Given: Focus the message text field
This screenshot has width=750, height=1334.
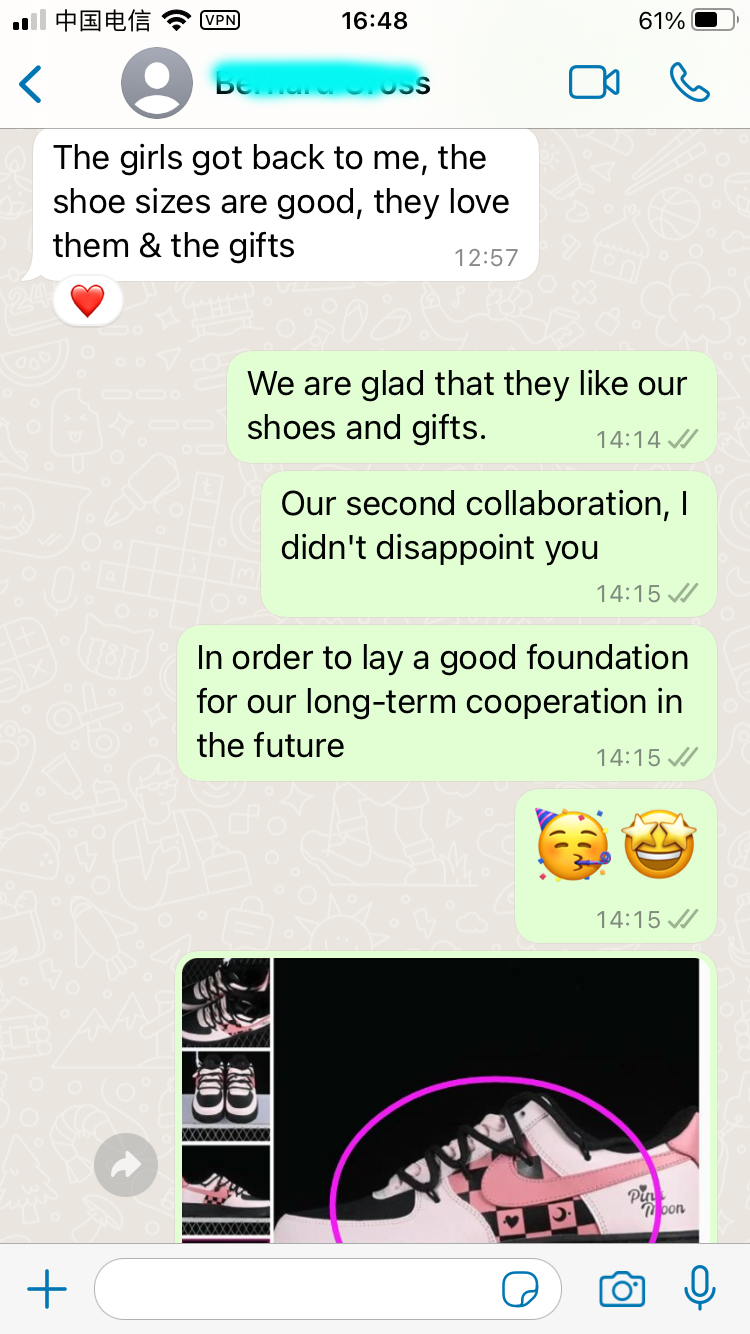Looking at the screenshot, I should tap(300, 1290).
